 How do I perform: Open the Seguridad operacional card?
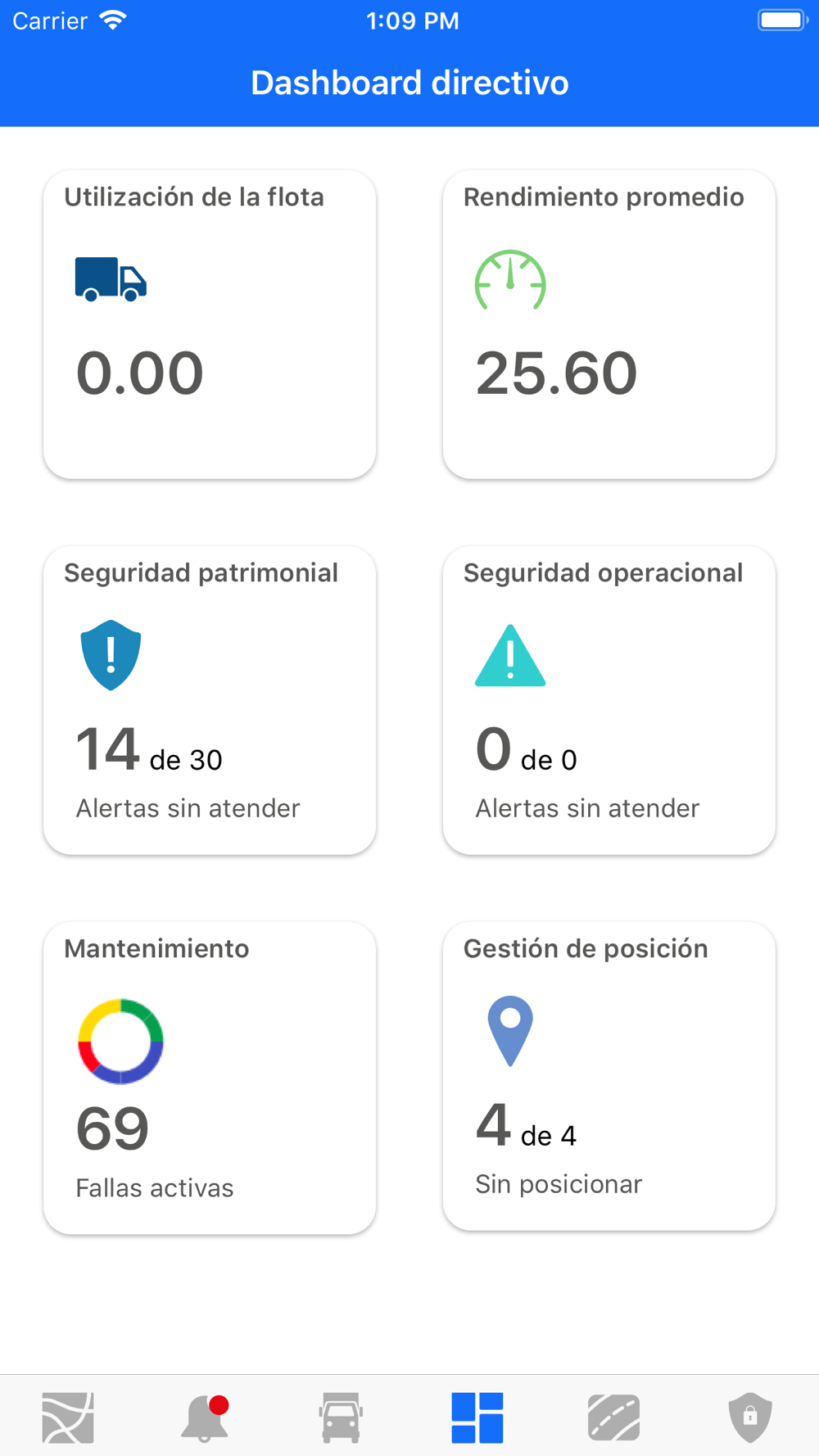point(609,700)
